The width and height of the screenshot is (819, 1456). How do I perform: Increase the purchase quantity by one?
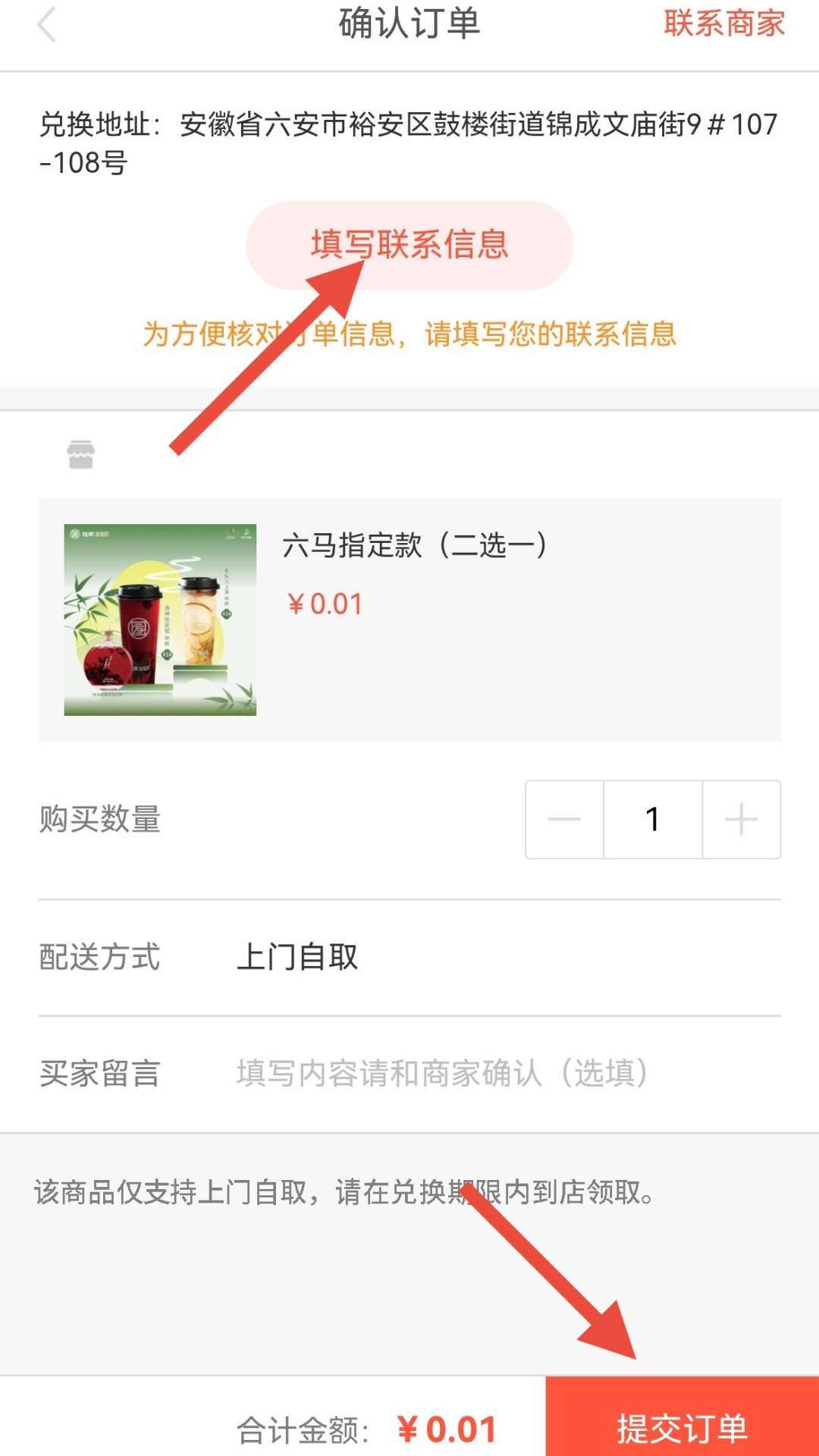pyautogui.click(x=741, y=820)
